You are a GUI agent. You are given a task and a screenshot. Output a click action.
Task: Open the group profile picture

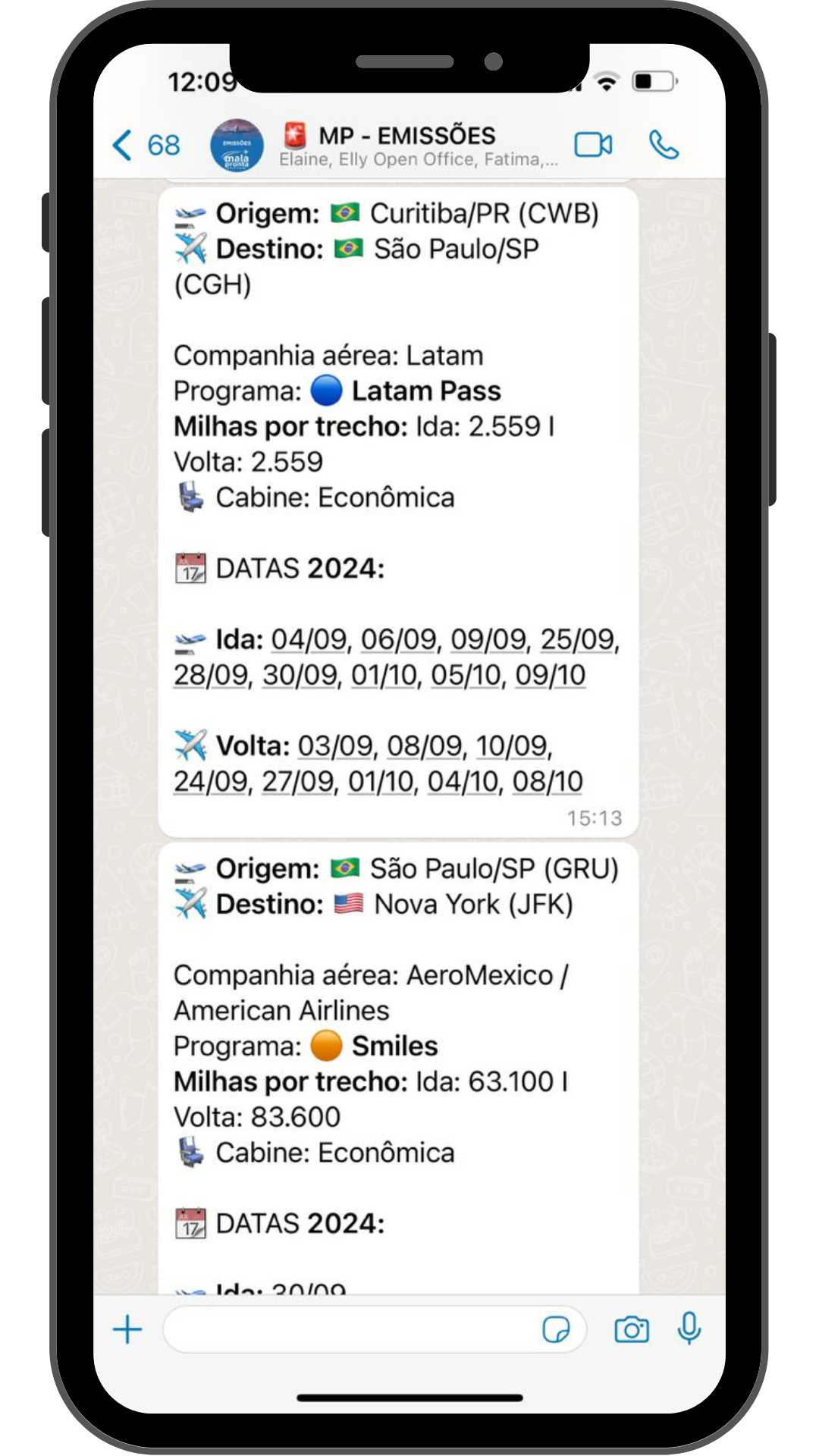pos(237,145)
